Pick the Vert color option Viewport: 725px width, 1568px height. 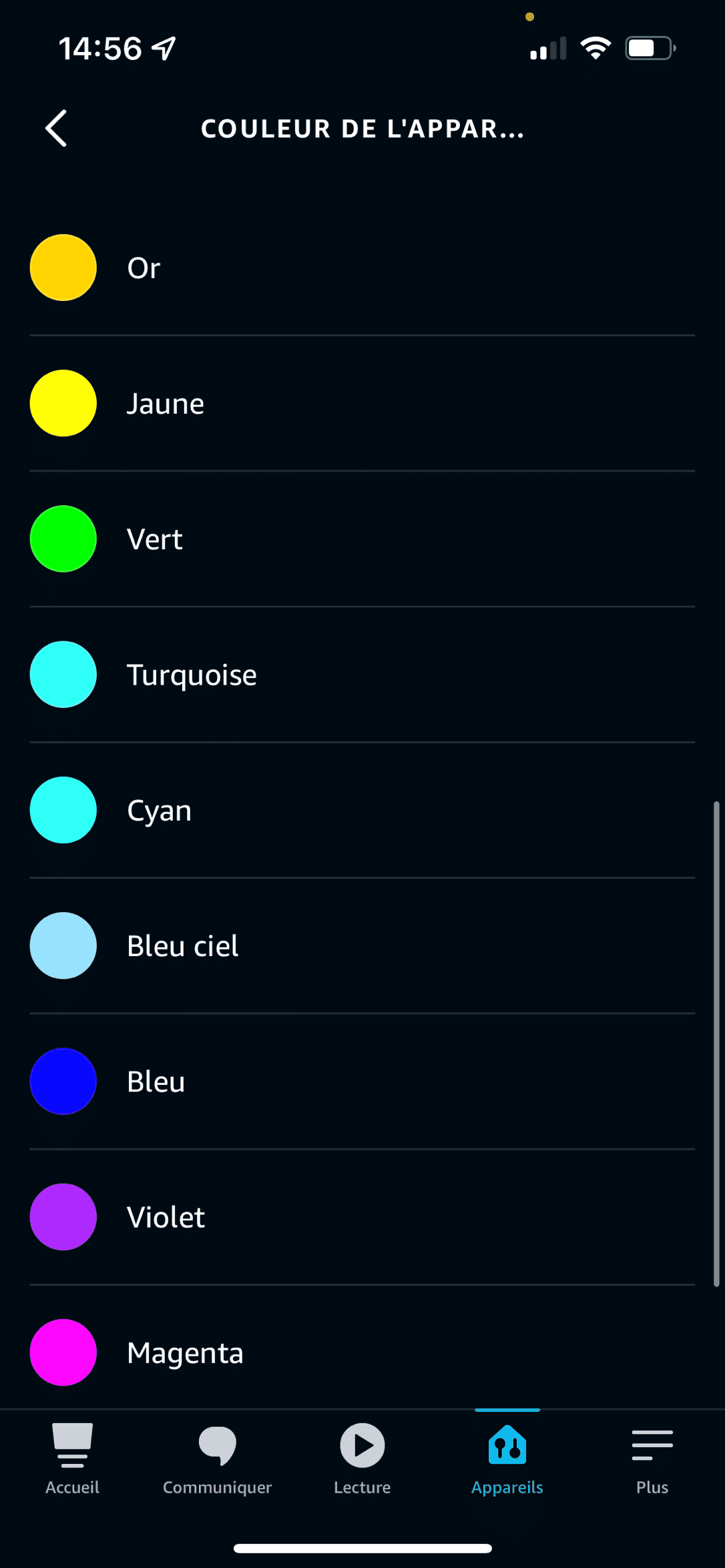(362, 538)
